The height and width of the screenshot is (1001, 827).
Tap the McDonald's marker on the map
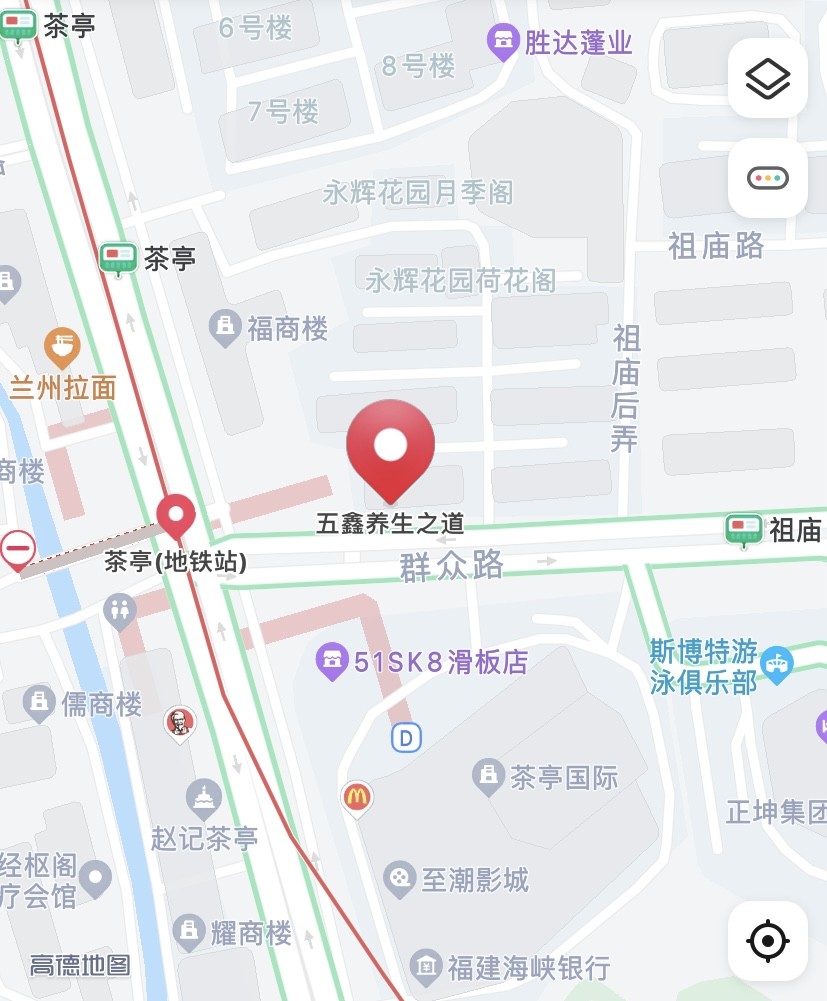357,798
